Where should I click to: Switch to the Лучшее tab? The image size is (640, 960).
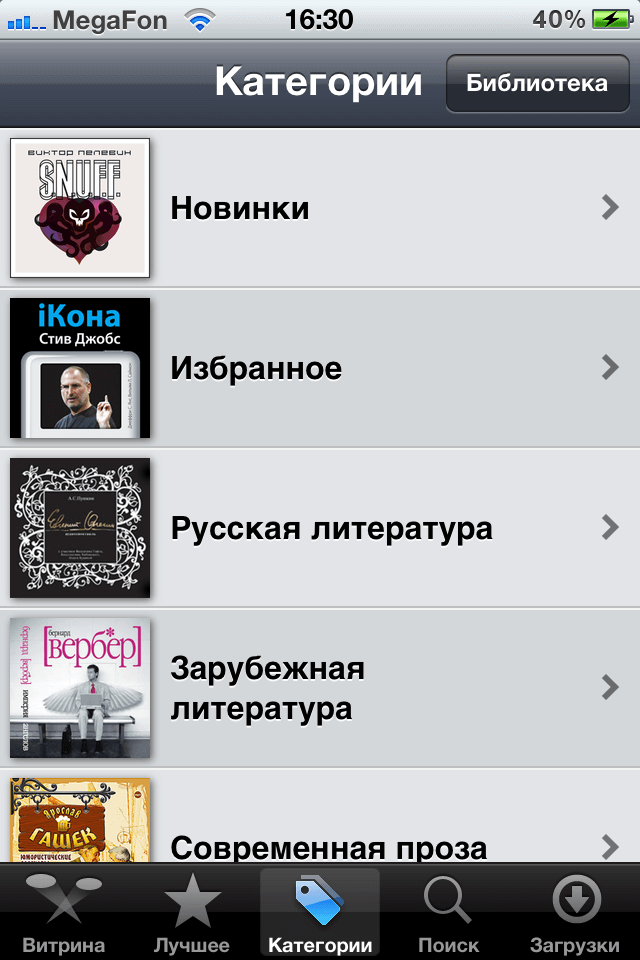[192, 913]
